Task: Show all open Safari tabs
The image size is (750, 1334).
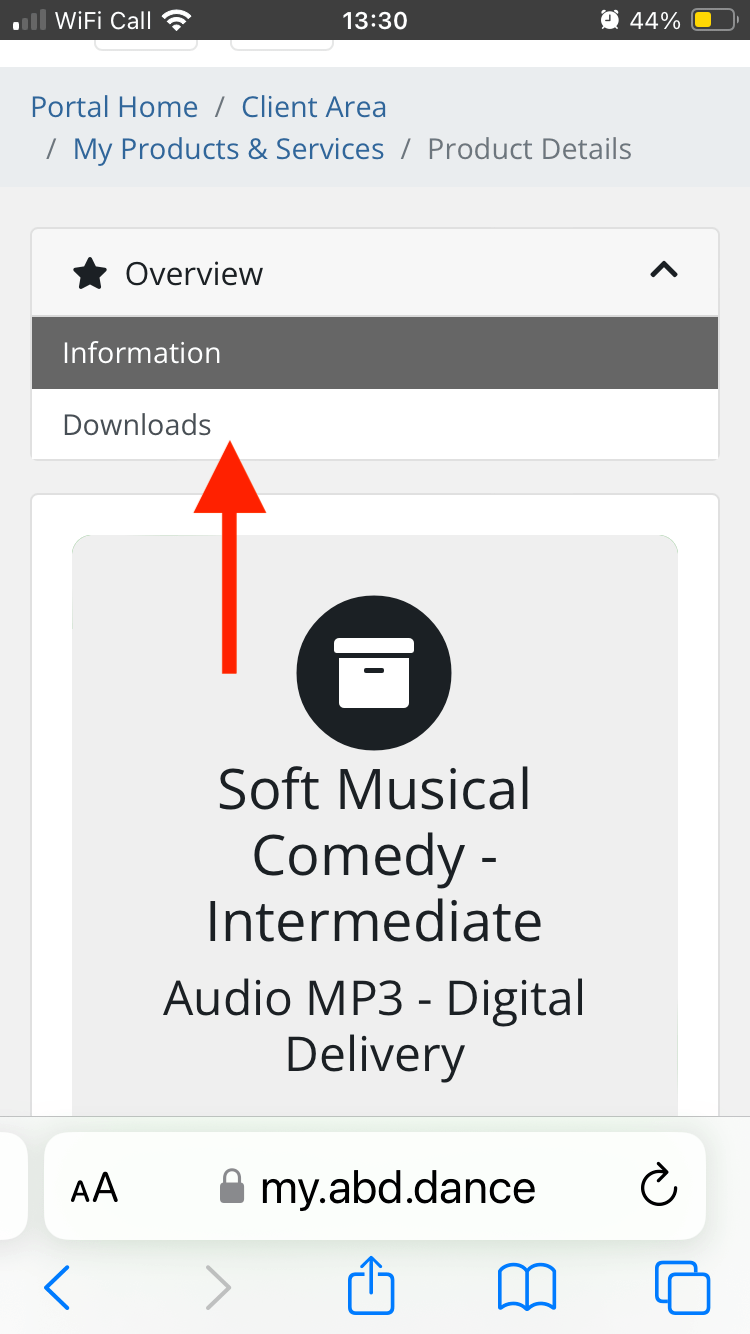Action: pyautogui.click(x=682, y=1287)
